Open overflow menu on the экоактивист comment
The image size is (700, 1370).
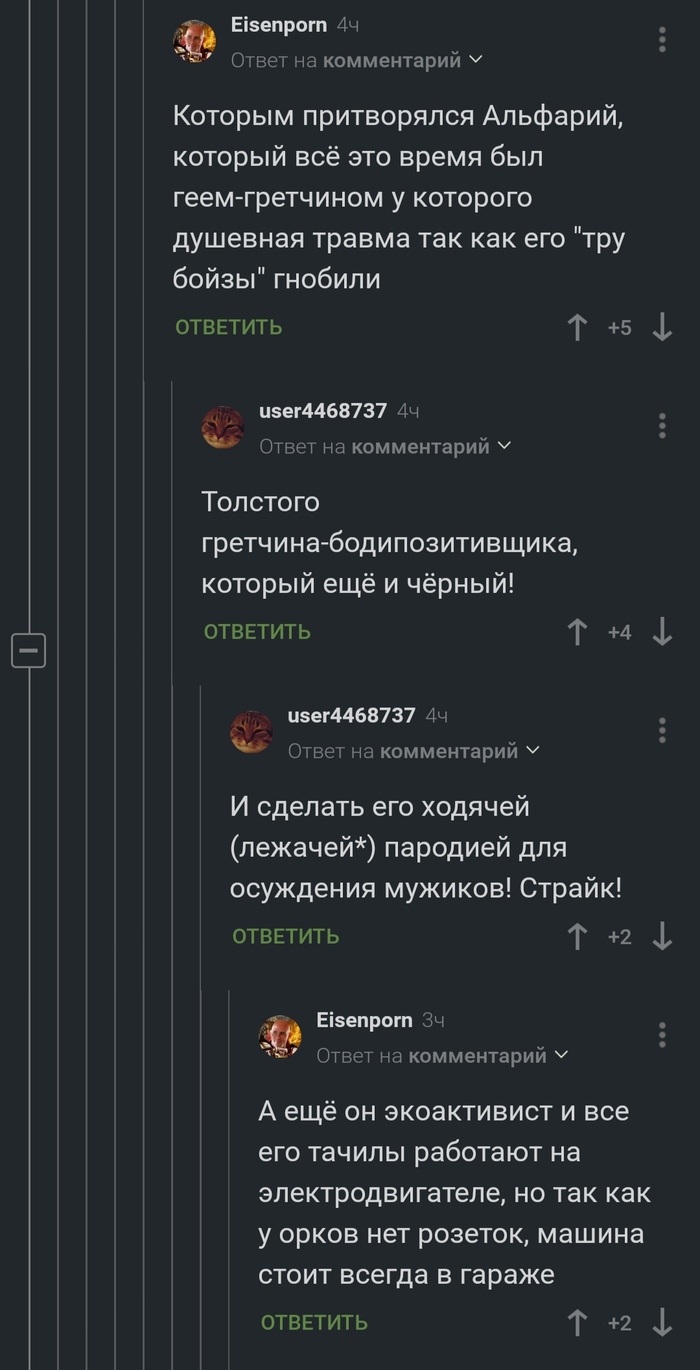point(662,1034)
